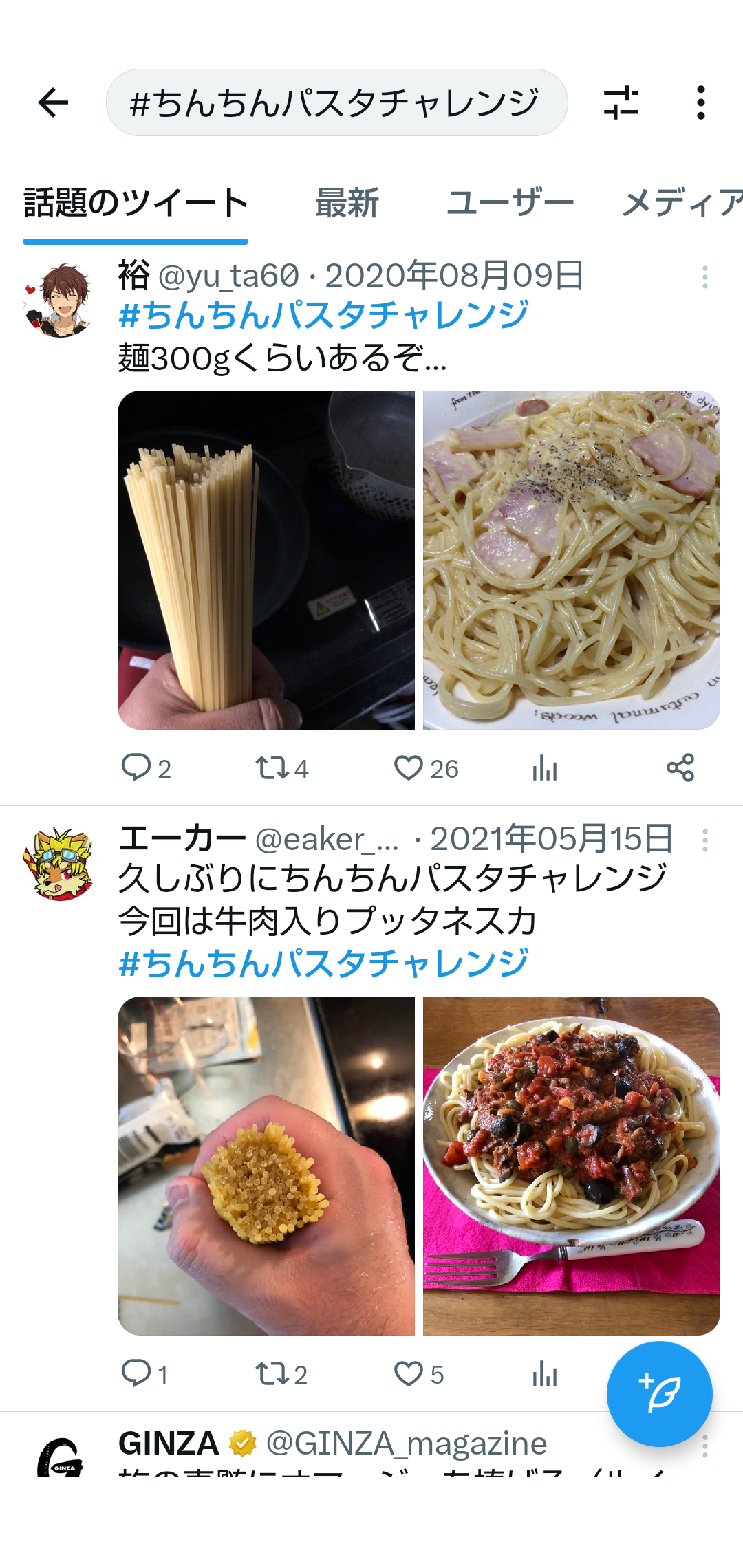View 裕's carbonara pasta photo
Viewport: 743px width, 1568px height.
(x=572, y=560)
